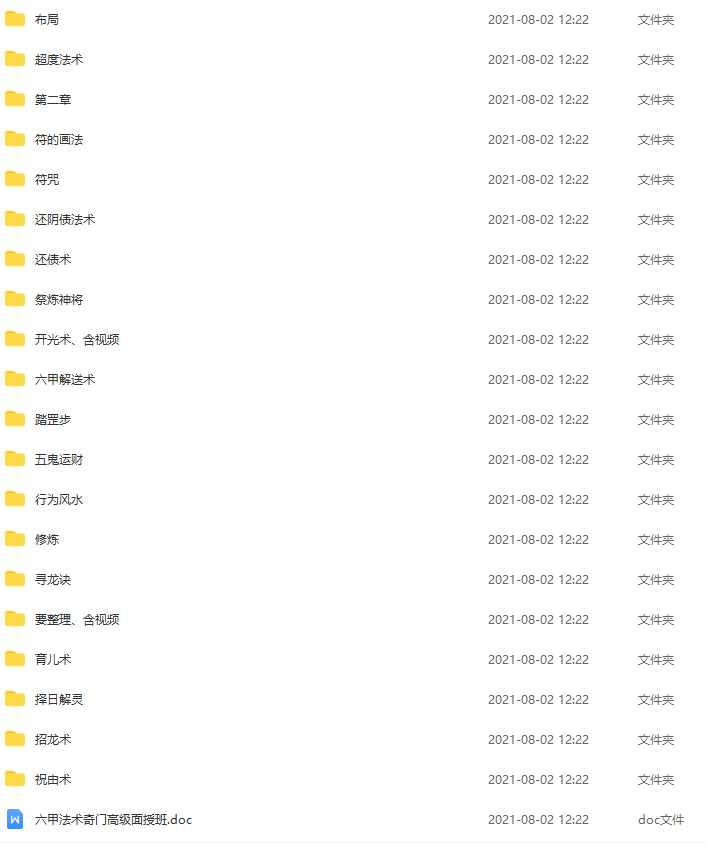The image size is (706, 849).
Task: Open the 寻龙诀 folder
Action: [53, 580]
